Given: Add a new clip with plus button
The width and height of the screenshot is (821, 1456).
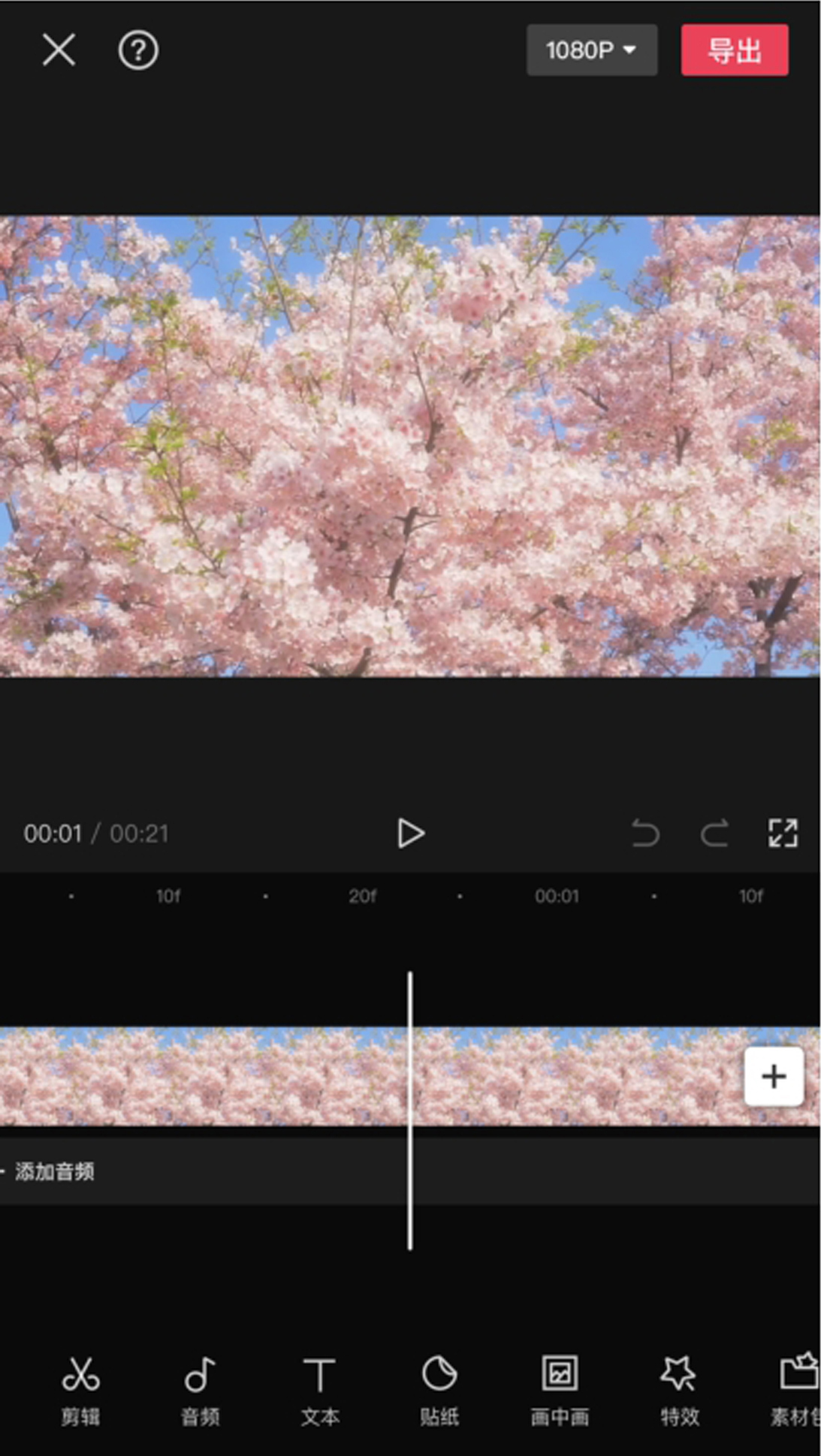Looking at the screenshot, I should point(774,1077).
